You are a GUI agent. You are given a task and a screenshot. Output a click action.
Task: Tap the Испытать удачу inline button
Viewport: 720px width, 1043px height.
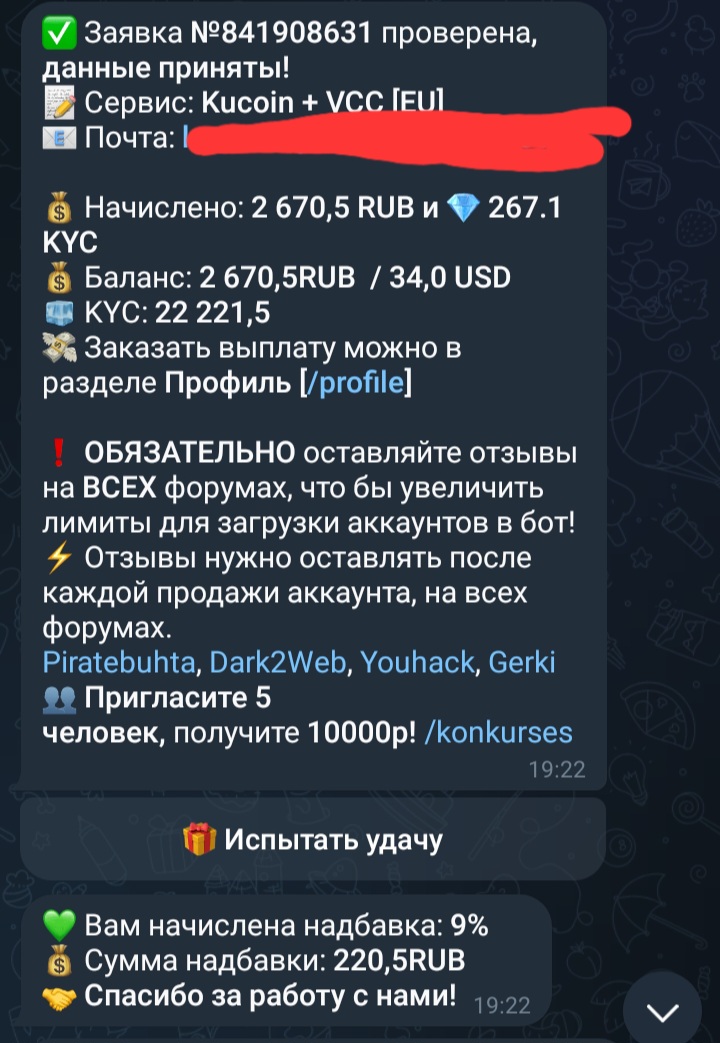(x=313, y=840)
